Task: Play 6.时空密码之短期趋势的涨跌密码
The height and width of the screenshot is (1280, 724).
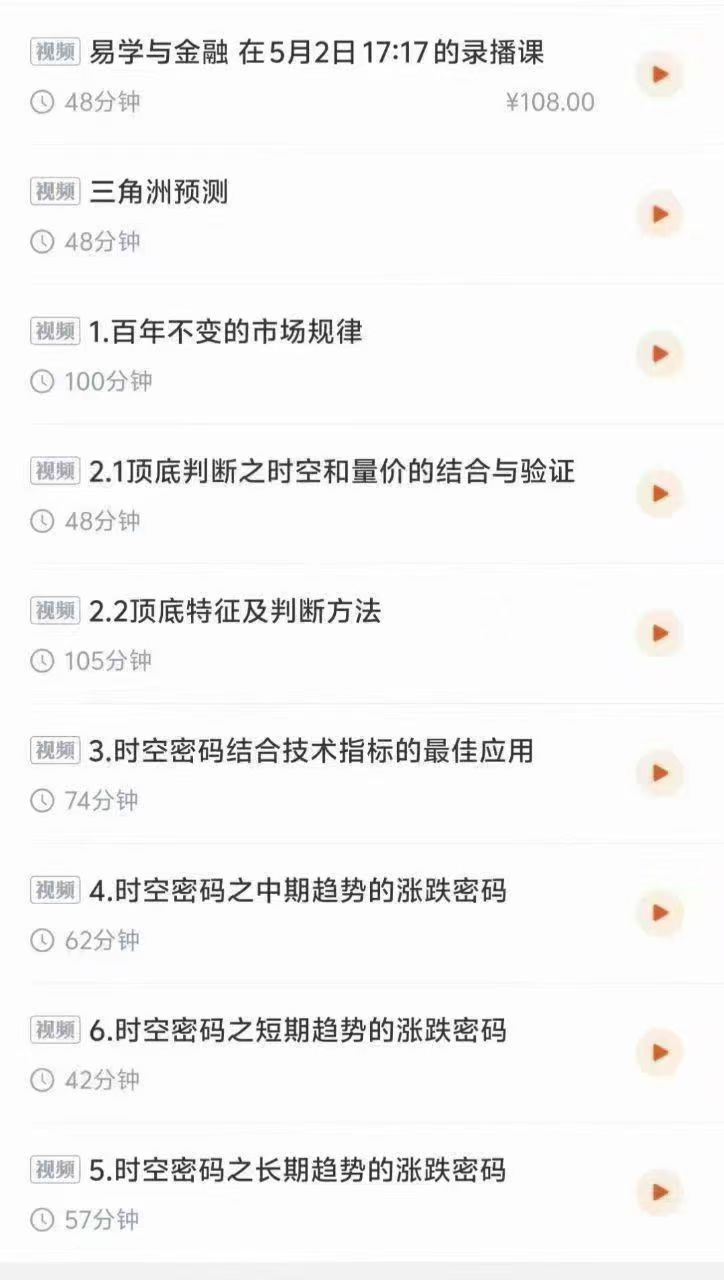Action: click(659, 1052)
